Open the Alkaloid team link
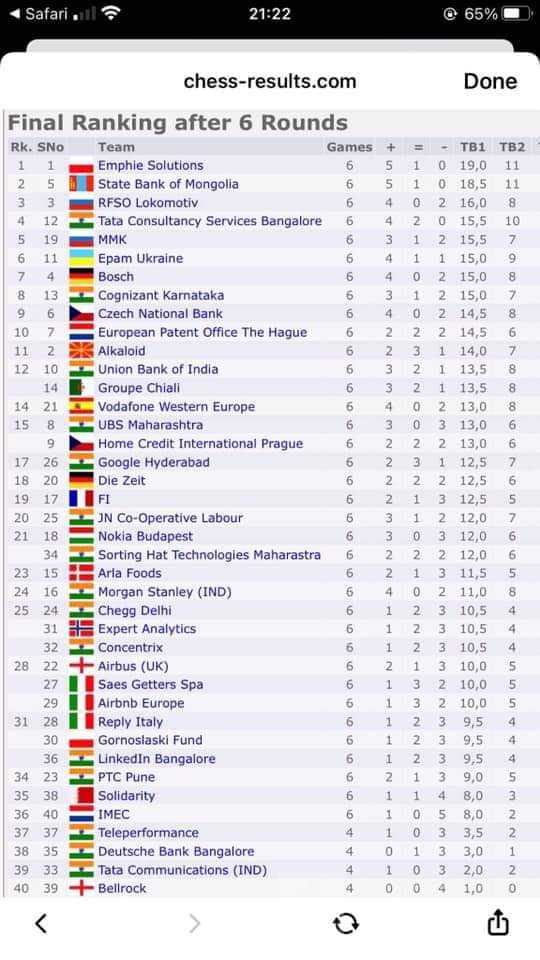This screenshot has height=960, width=540. pyautogui.click(x=122, y=351)
